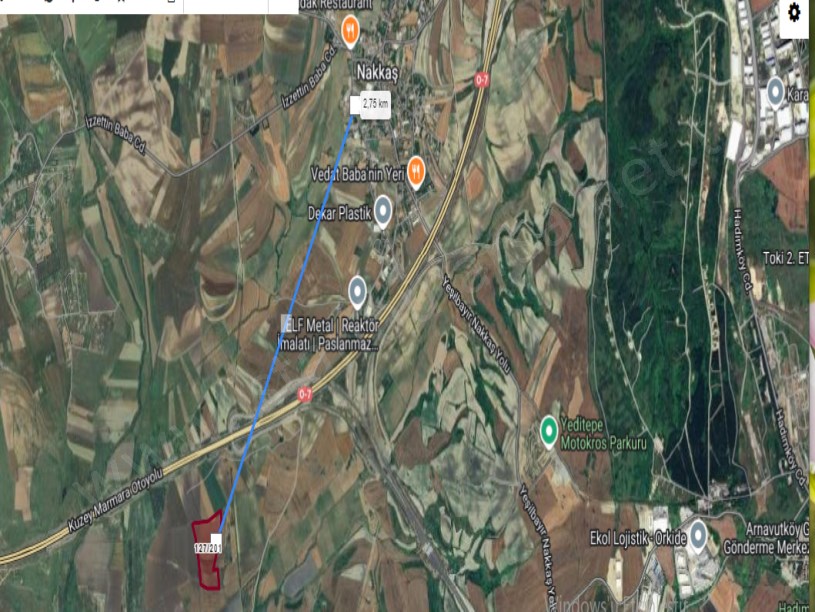Select the Yeditepe Motokros Parkuru pin

coord(548,431)
